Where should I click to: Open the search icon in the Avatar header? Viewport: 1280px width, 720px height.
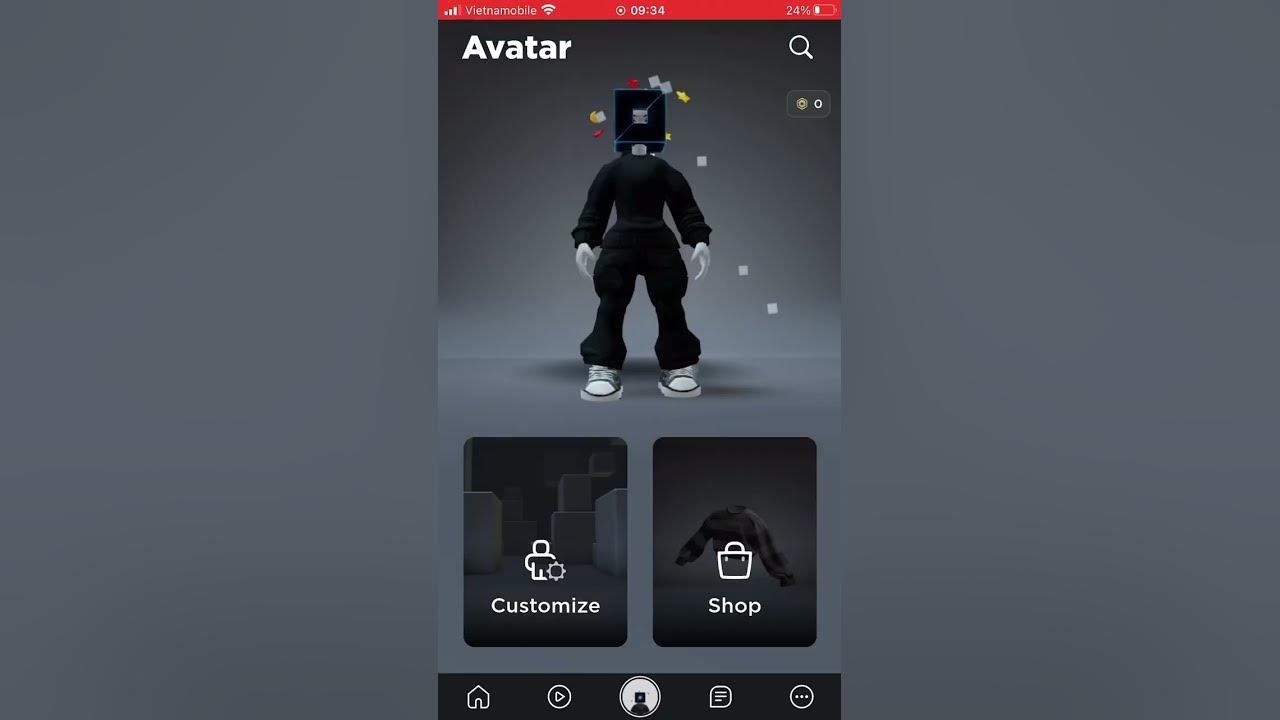click(801, 47)
